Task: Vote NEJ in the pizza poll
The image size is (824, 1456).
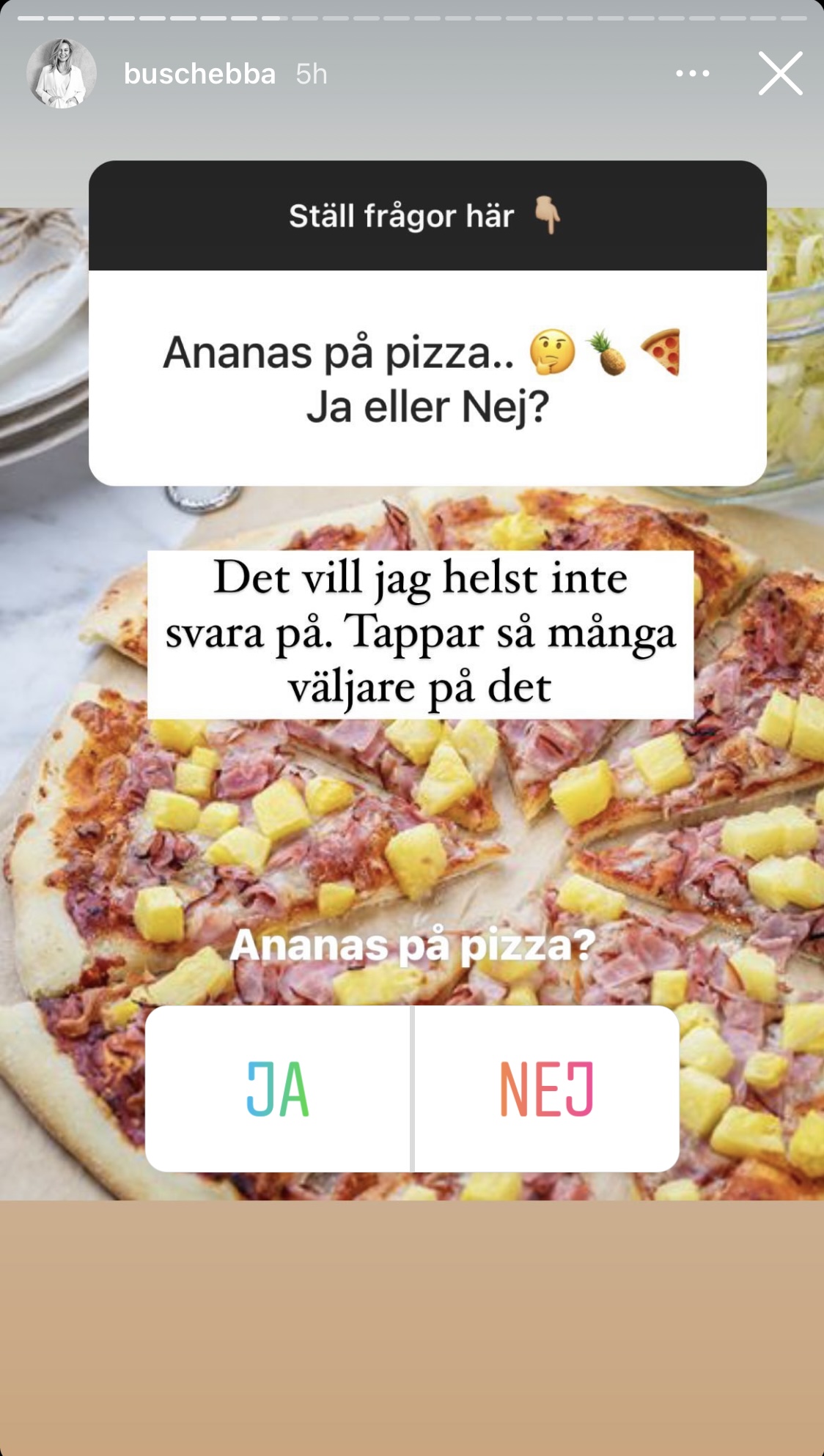Action: [x=547, y=1089]
